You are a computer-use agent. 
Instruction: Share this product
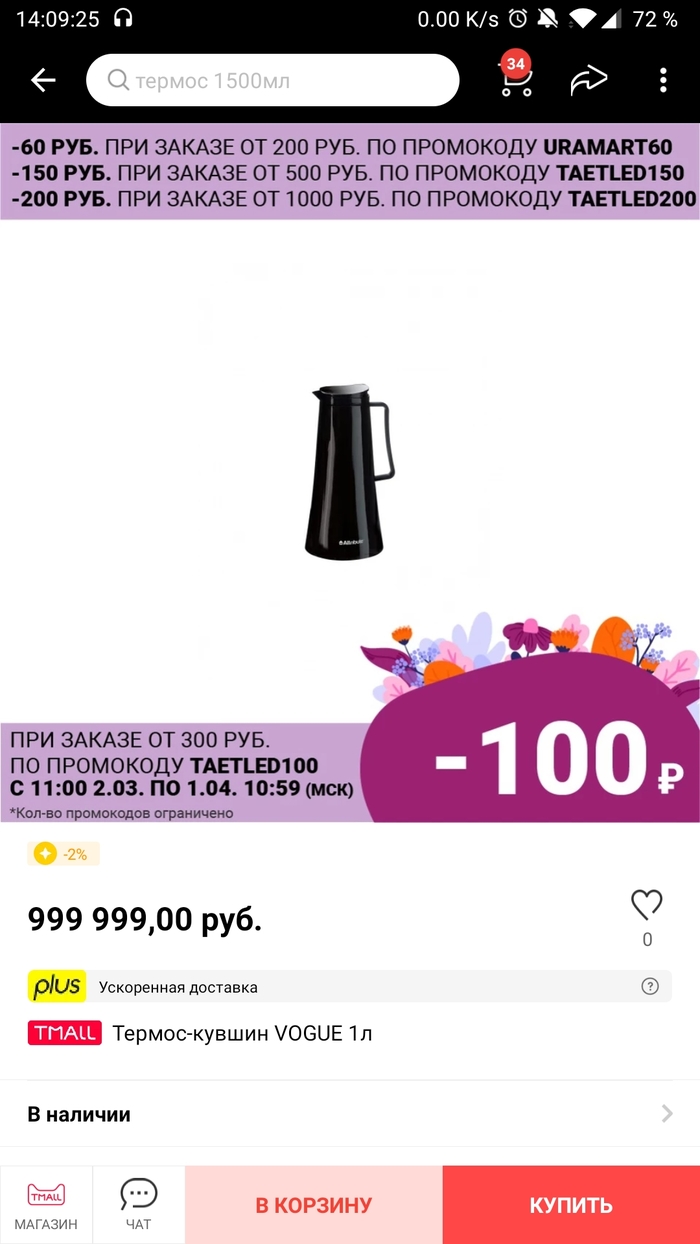(x=589, y=81)
